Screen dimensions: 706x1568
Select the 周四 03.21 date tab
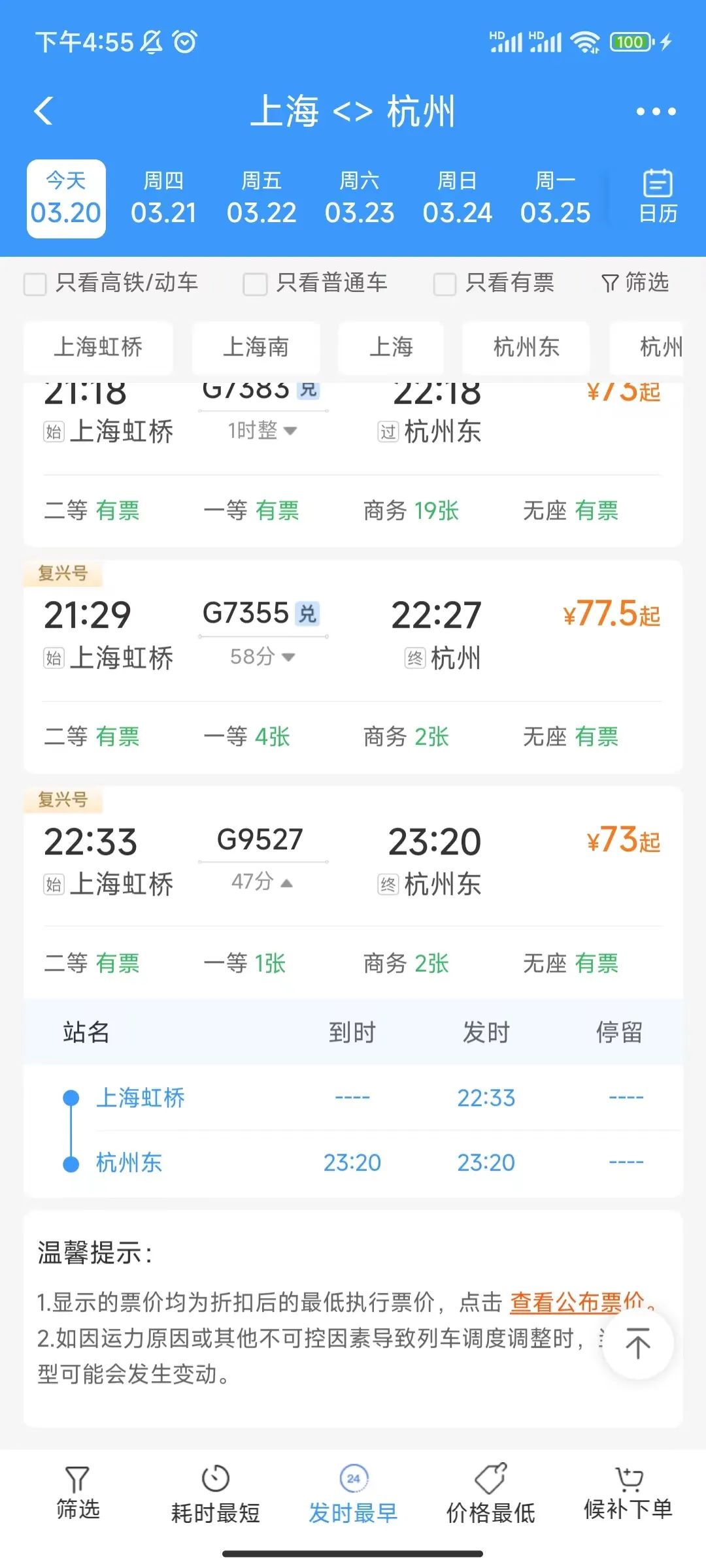point(163,199)
